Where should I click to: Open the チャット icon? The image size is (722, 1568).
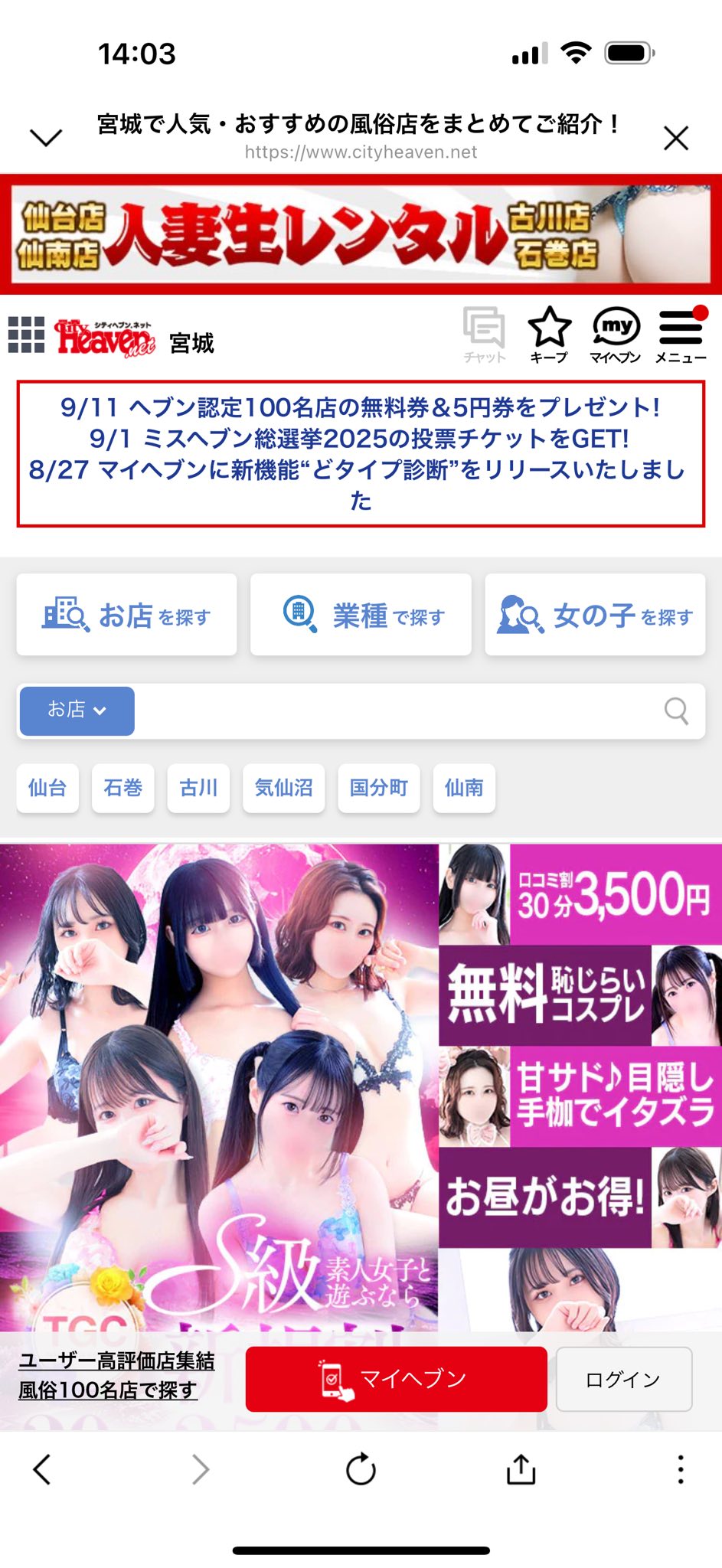click(x=484, y=335)
